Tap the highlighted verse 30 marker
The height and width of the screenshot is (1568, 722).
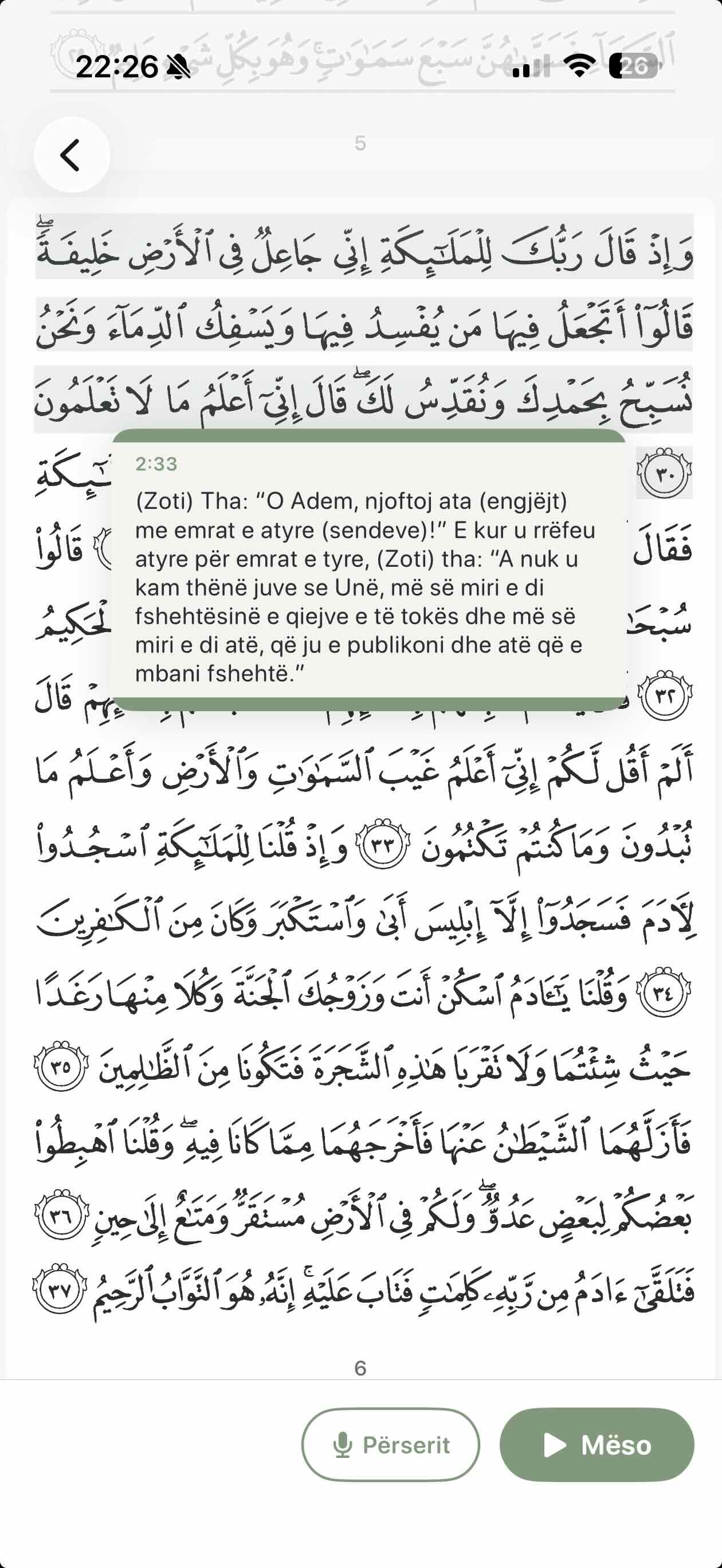pyautogui.click(x=664, y=473)
